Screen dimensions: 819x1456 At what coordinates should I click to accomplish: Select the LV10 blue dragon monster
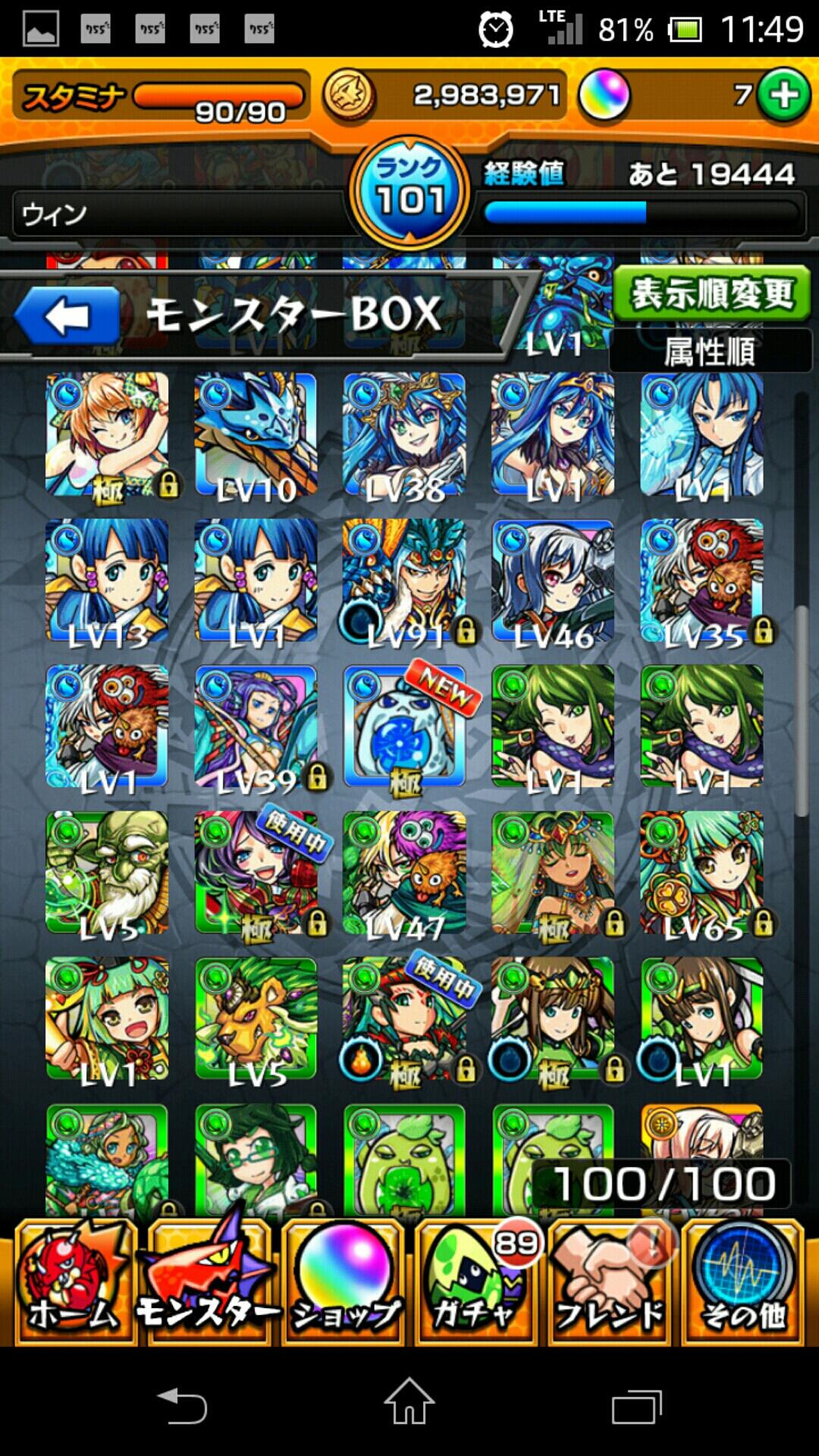256,435
